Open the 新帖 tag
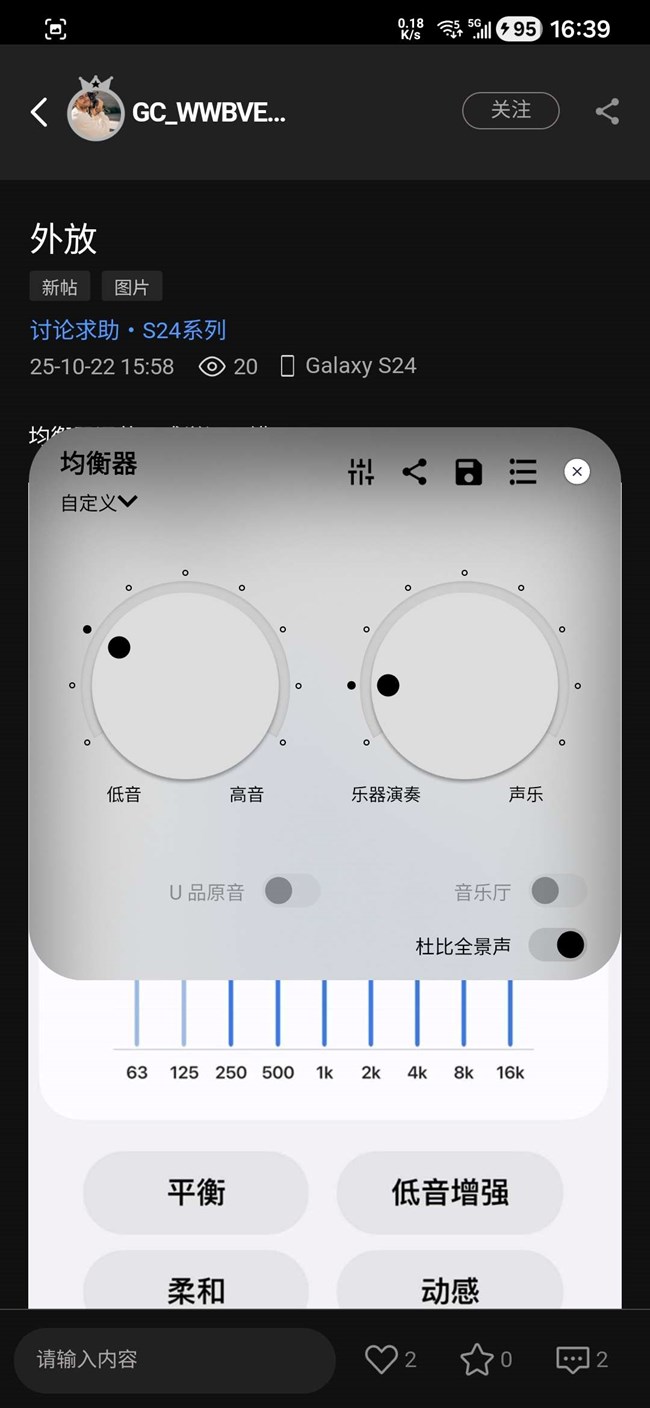 [60, 287]
